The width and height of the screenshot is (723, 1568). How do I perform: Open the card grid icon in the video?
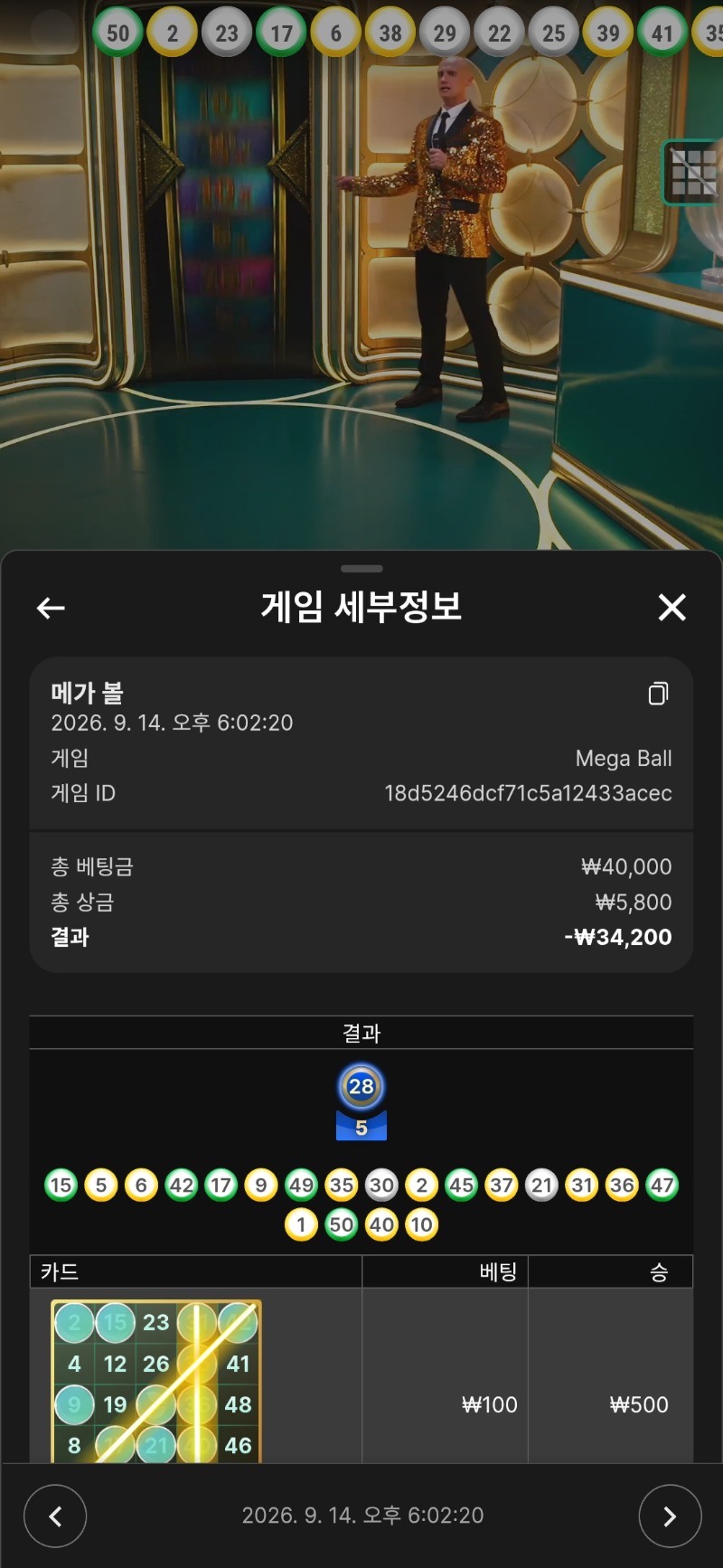pyautogui.click(x=693, y=172)
